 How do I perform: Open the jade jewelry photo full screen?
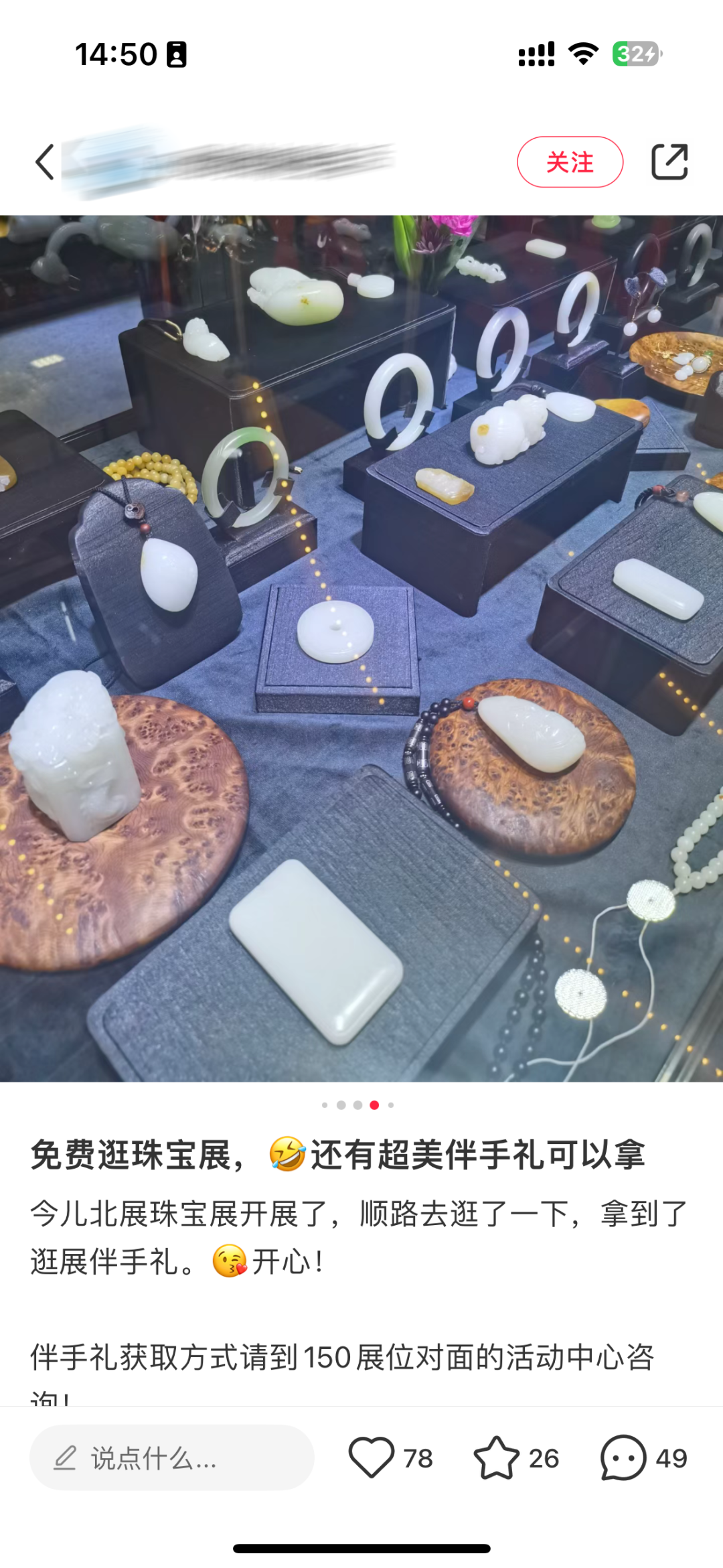[361, 648]
